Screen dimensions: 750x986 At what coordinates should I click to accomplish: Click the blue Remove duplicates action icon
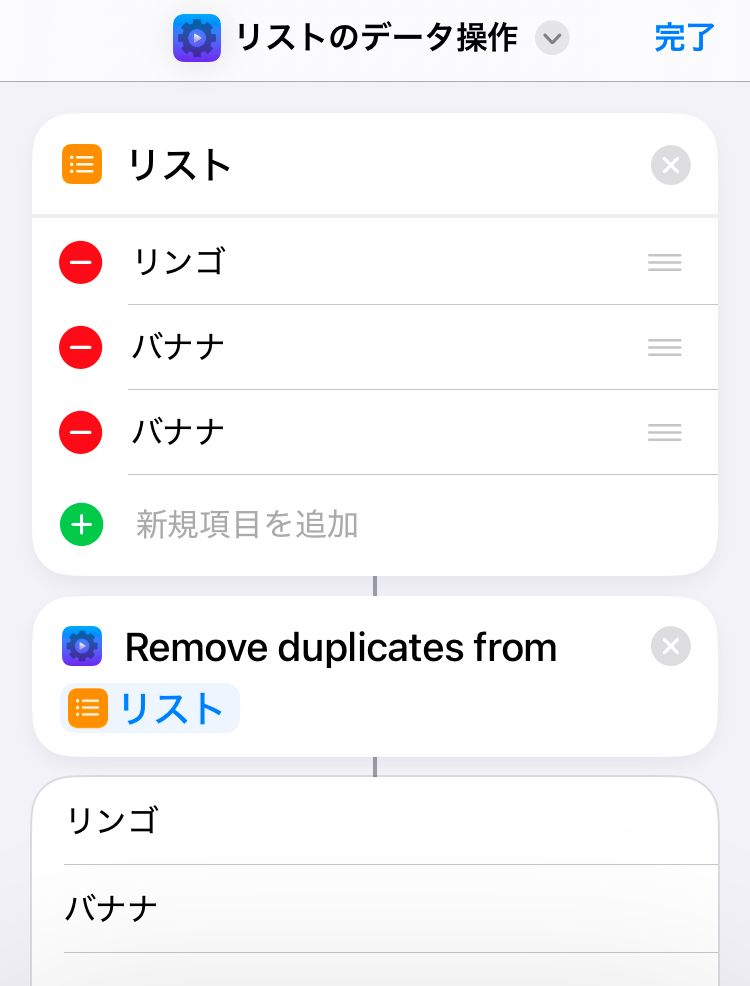click(x=82, y=646)
